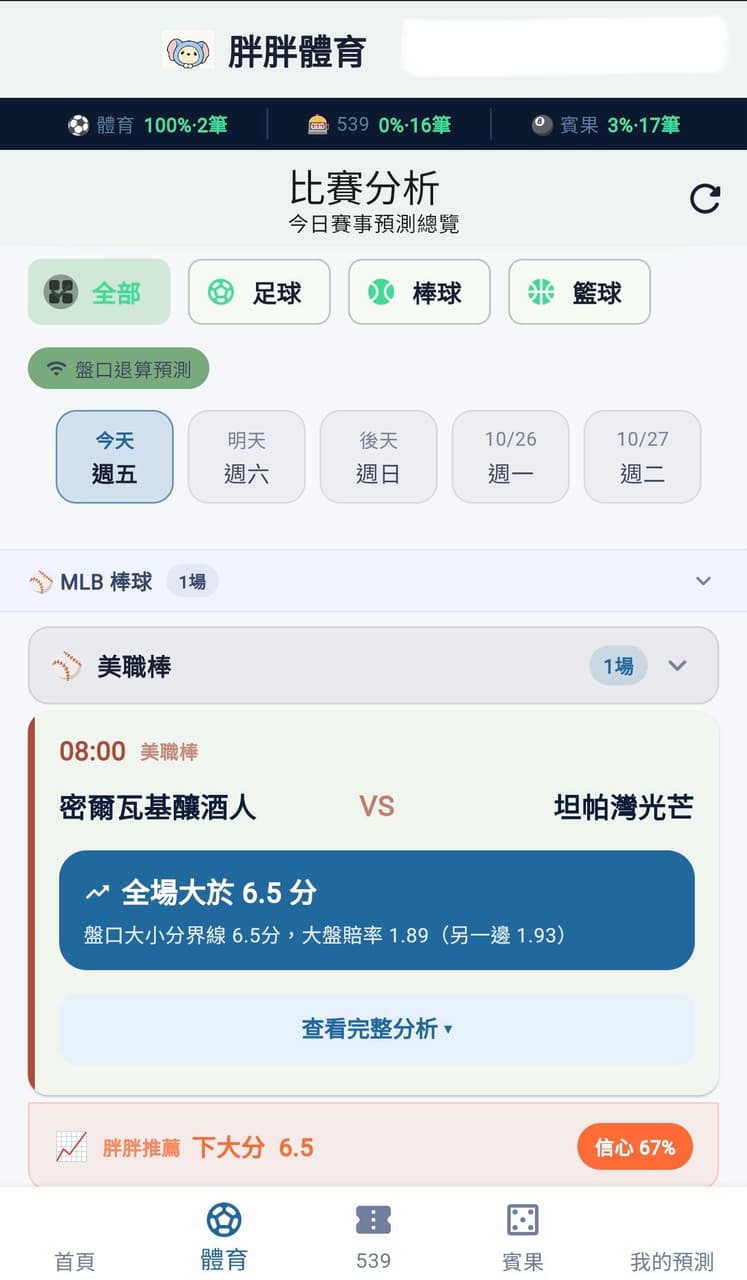Refresh the match analysis page
The image size is (747, 1280).
click(x=705, y=199)
